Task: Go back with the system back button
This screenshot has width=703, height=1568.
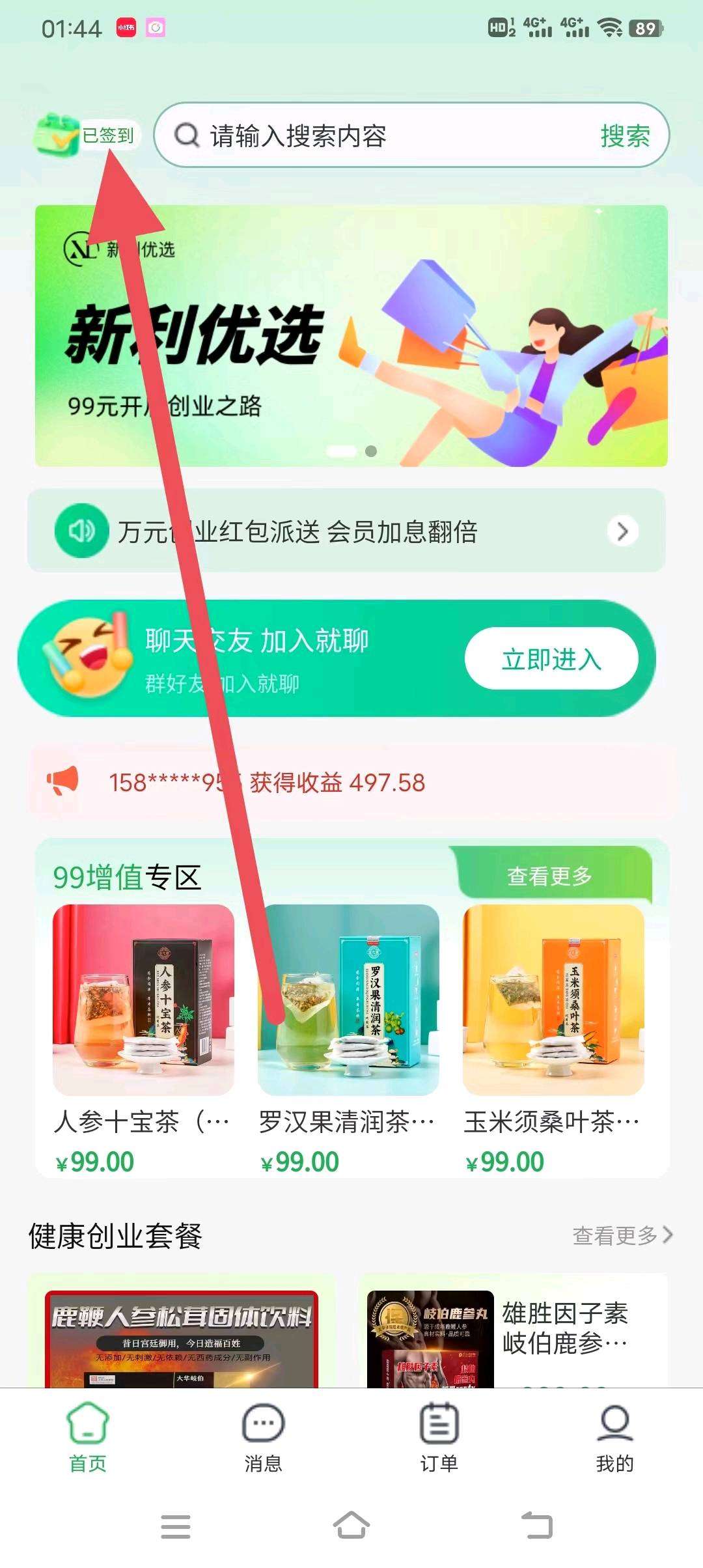Action: [537, 1526]
